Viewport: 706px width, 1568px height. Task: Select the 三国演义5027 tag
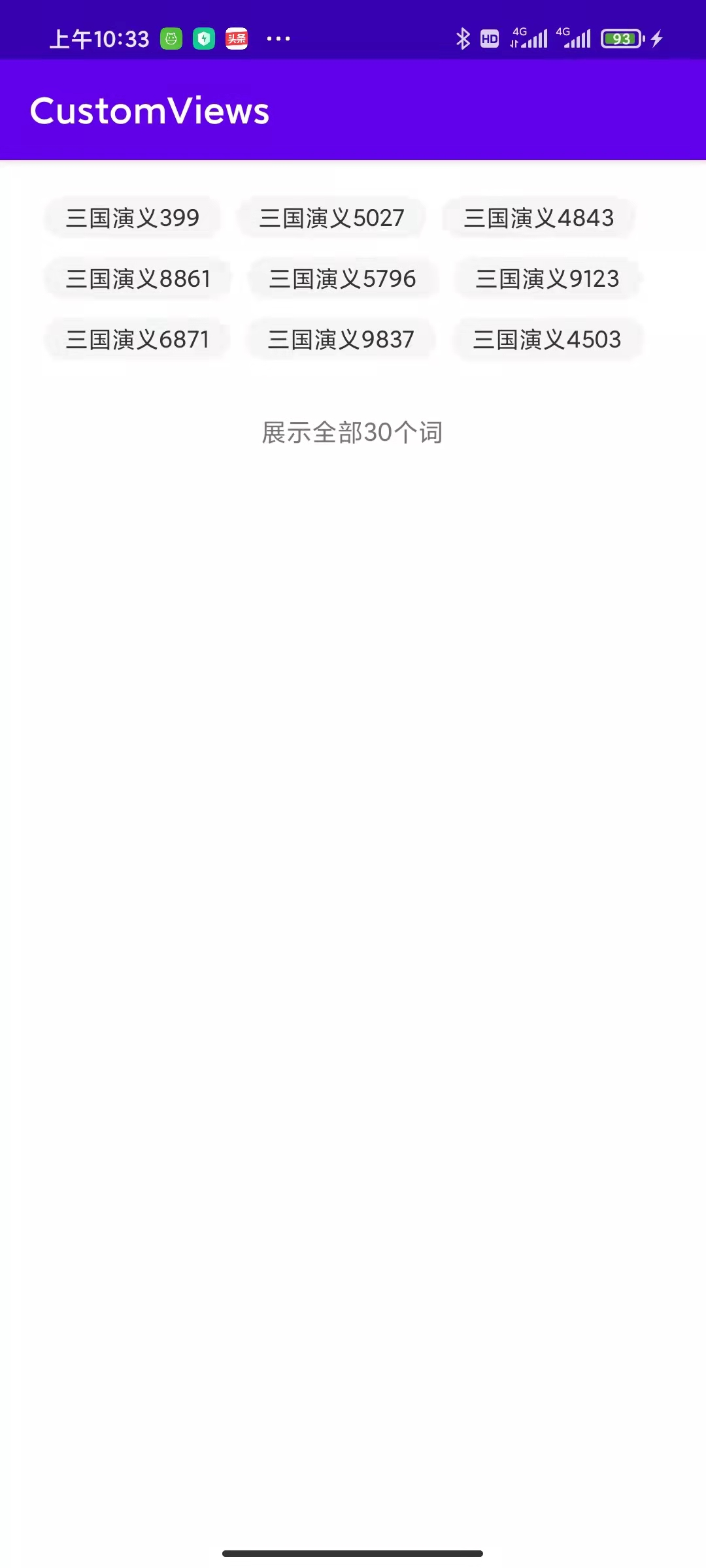pyautogui.click(x=331, y=218)
